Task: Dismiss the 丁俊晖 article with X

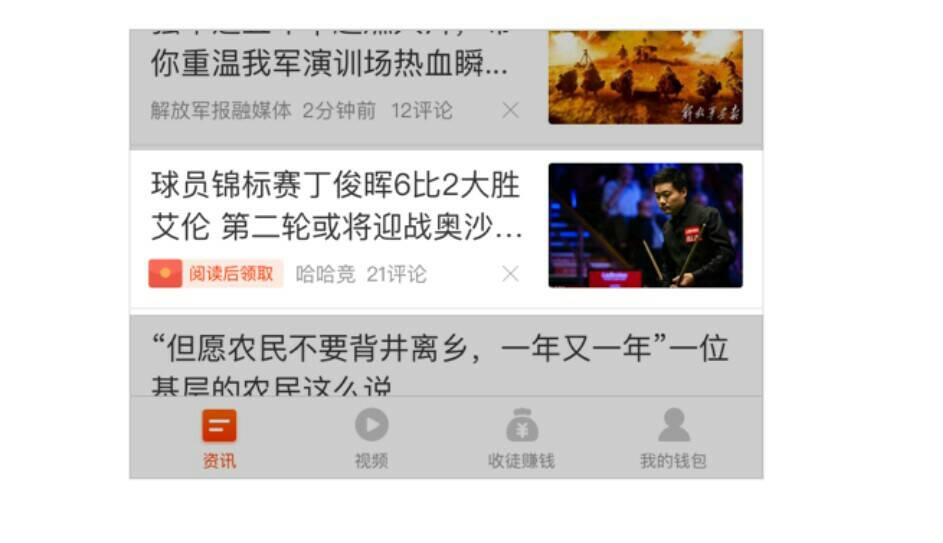Action: point(510,274)
